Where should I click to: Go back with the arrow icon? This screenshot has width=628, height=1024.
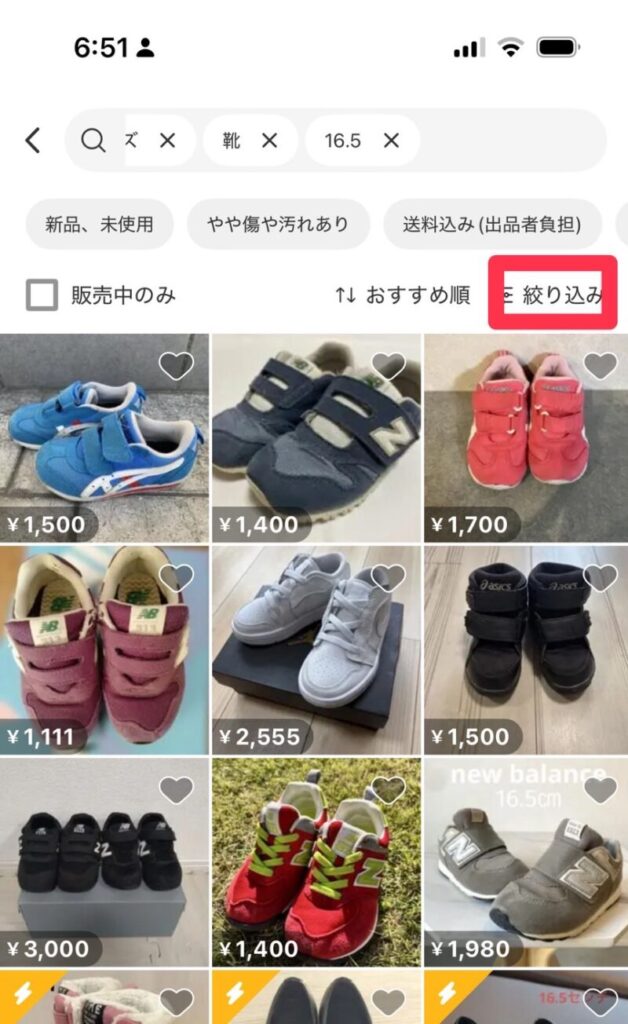[33, 140]
